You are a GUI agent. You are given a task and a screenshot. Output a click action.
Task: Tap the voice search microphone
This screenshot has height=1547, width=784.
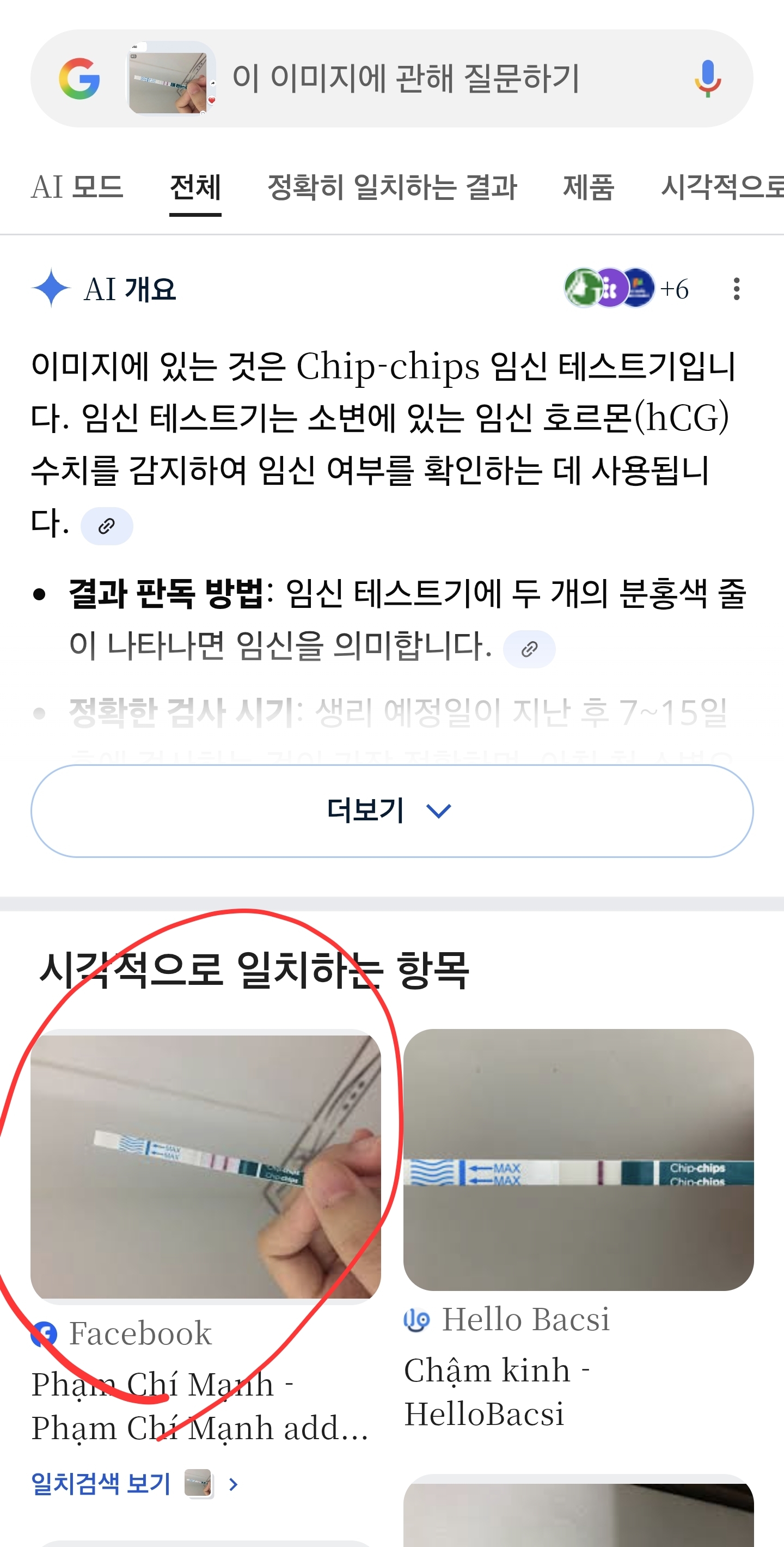tap(707, 78)
